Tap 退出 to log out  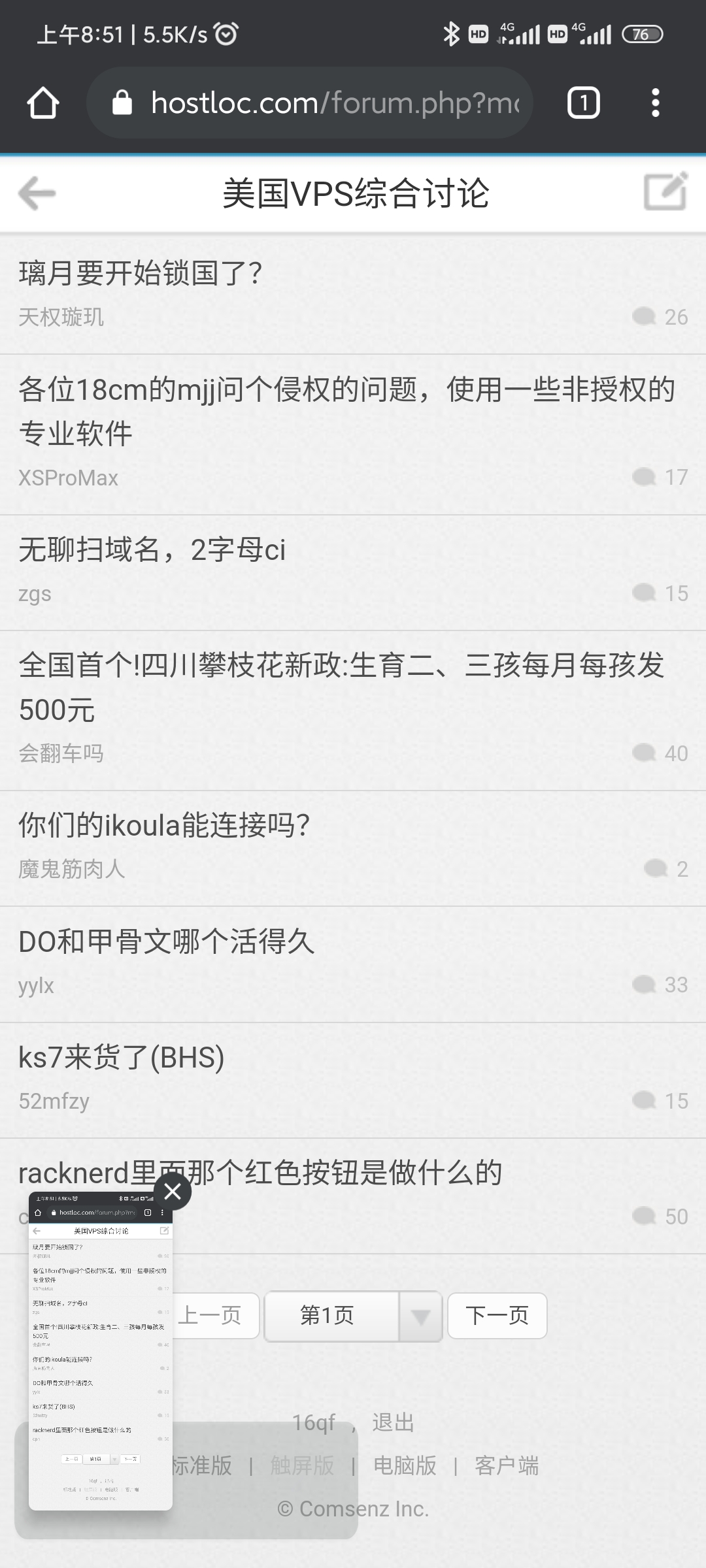click(393, 1422)
